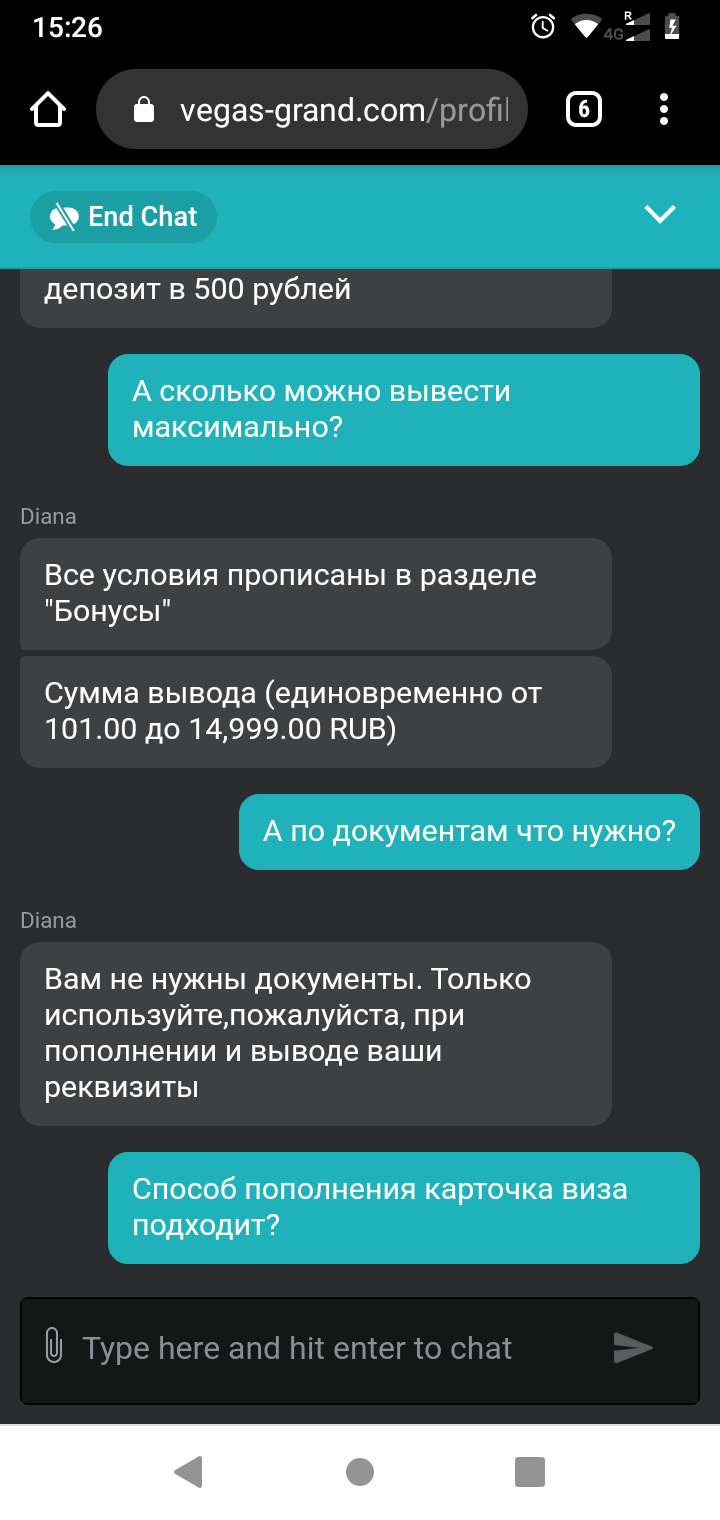Viewport: 720px width, 1520px height.
Task: Go back using the system back button
Action: [x=188, y=1471]
